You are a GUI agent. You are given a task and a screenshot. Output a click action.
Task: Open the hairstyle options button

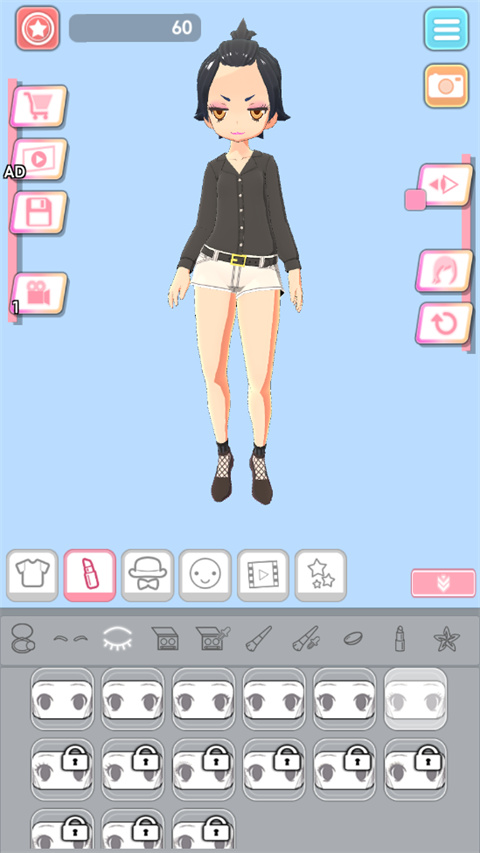click(x=445, y=271)
